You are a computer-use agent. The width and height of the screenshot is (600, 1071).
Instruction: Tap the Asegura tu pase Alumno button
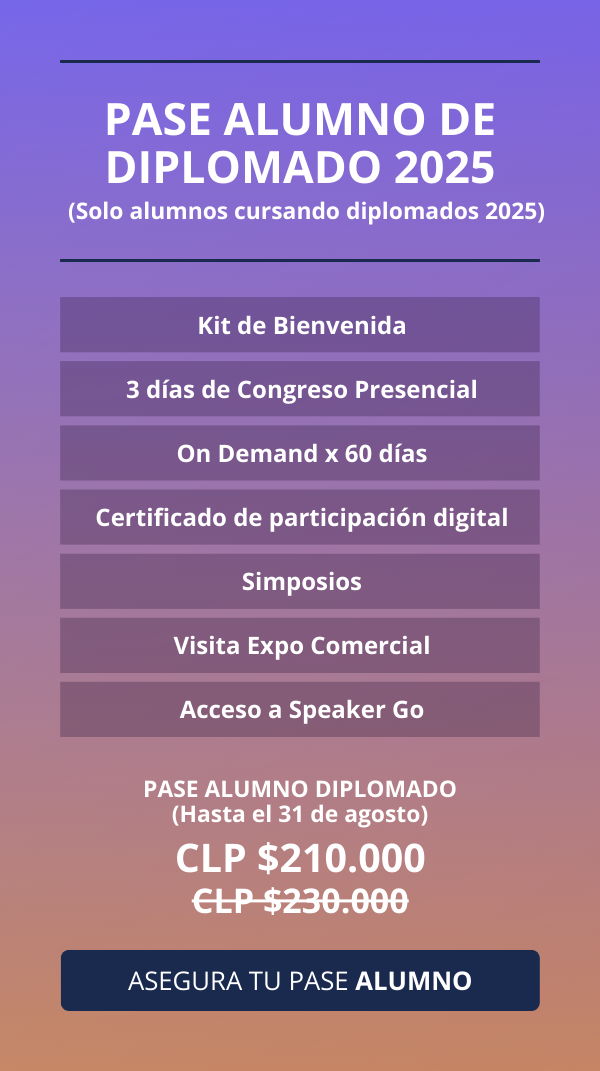click(x=300, y=980)
